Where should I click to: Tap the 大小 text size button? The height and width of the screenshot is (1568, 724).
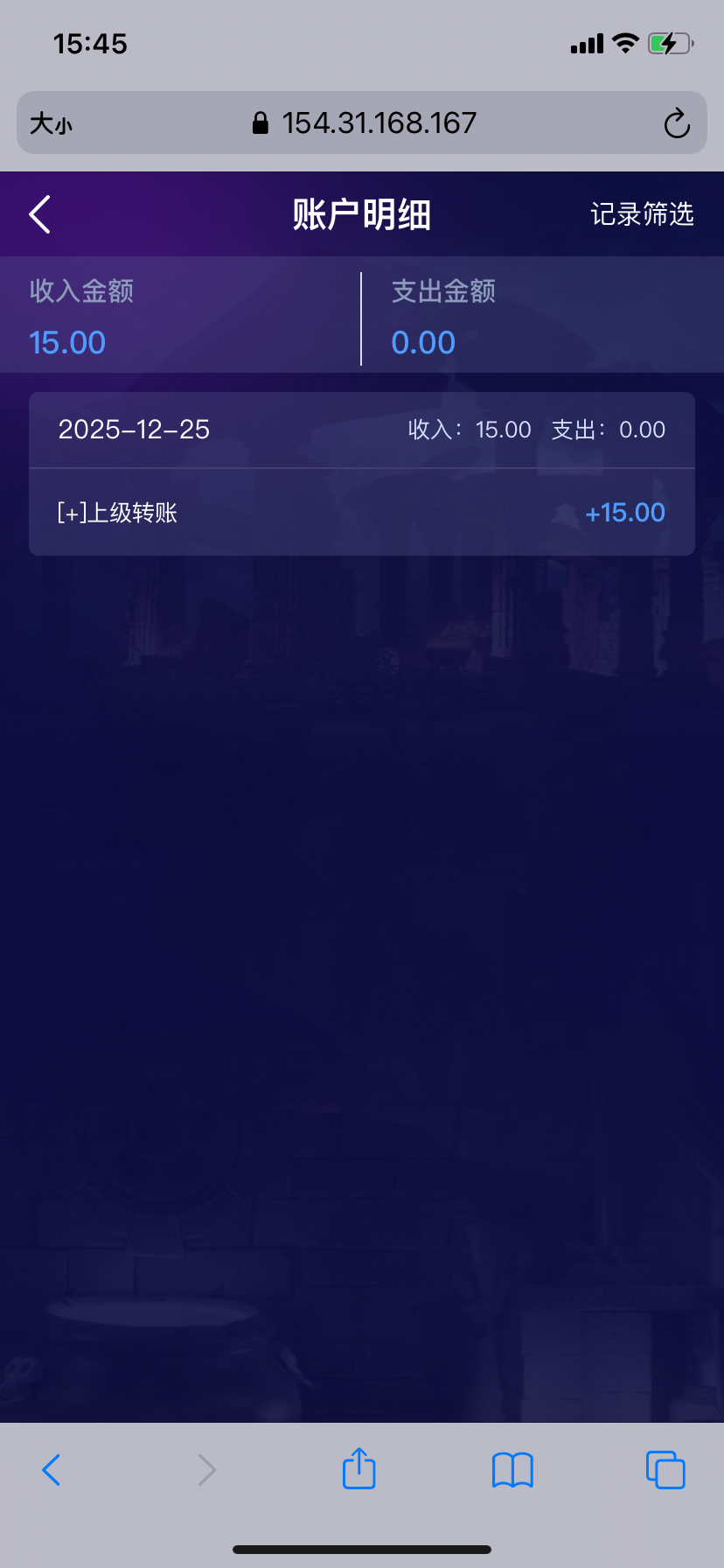click(51, 123)
